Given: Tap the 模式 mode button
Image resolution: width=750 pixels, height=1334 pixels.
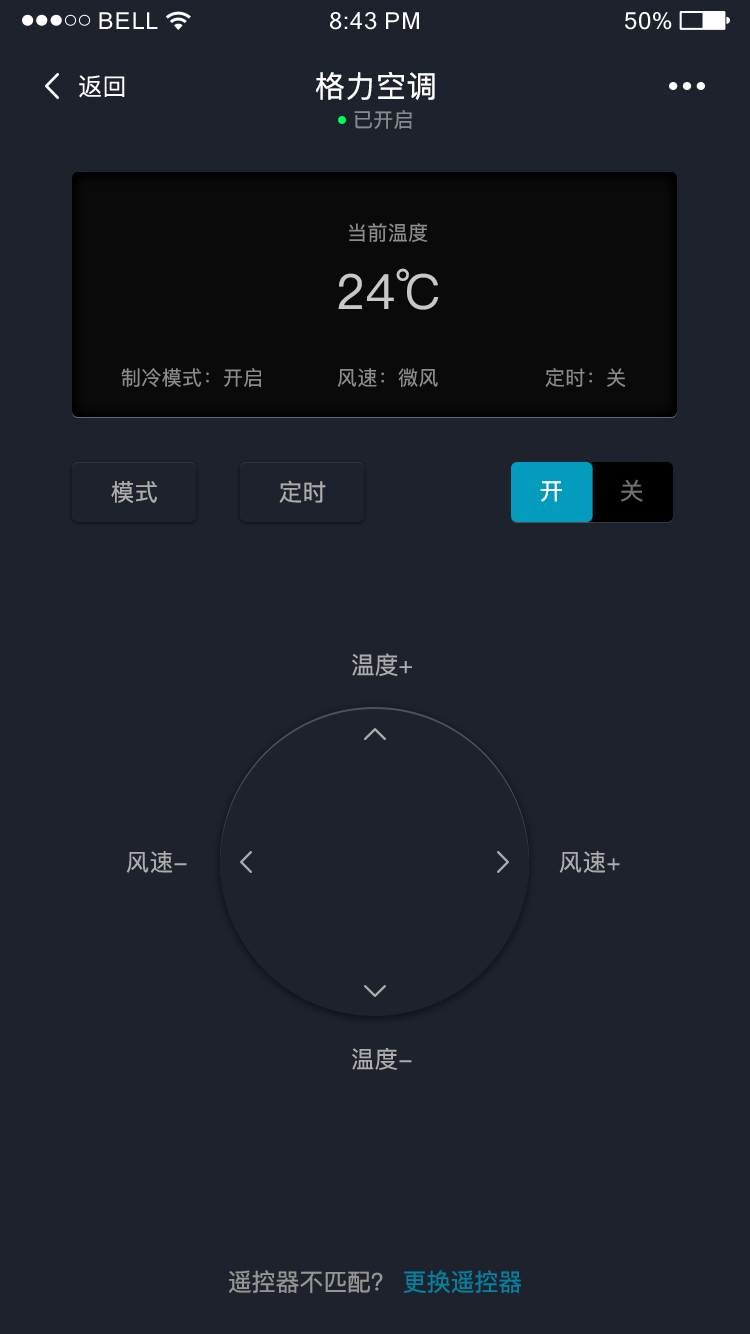Looking at the screenshot, I should tap(134, 492).
